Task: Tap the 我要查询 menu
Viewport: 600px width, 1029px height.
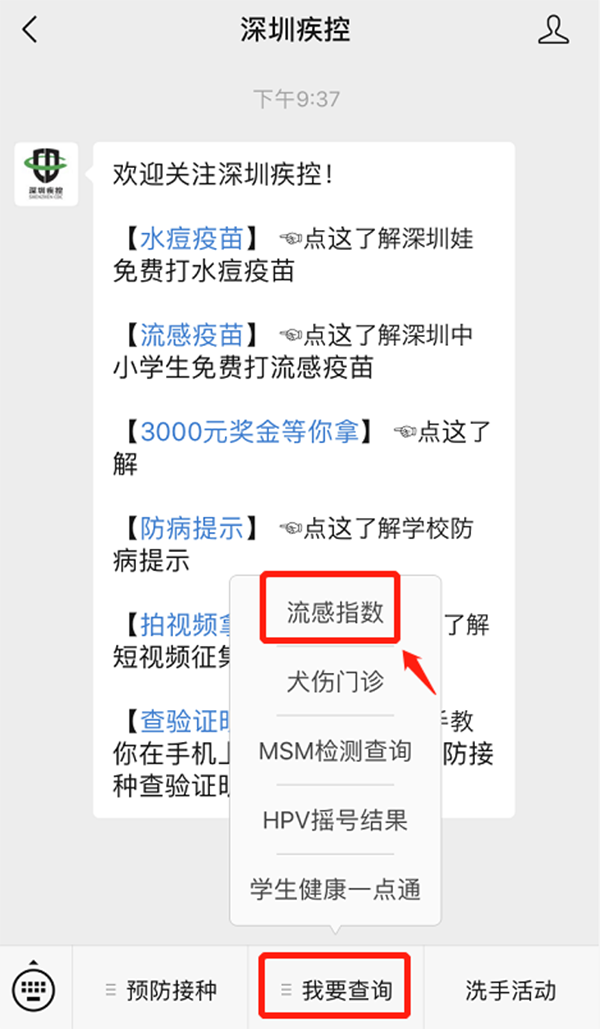Action: point(336,990)
